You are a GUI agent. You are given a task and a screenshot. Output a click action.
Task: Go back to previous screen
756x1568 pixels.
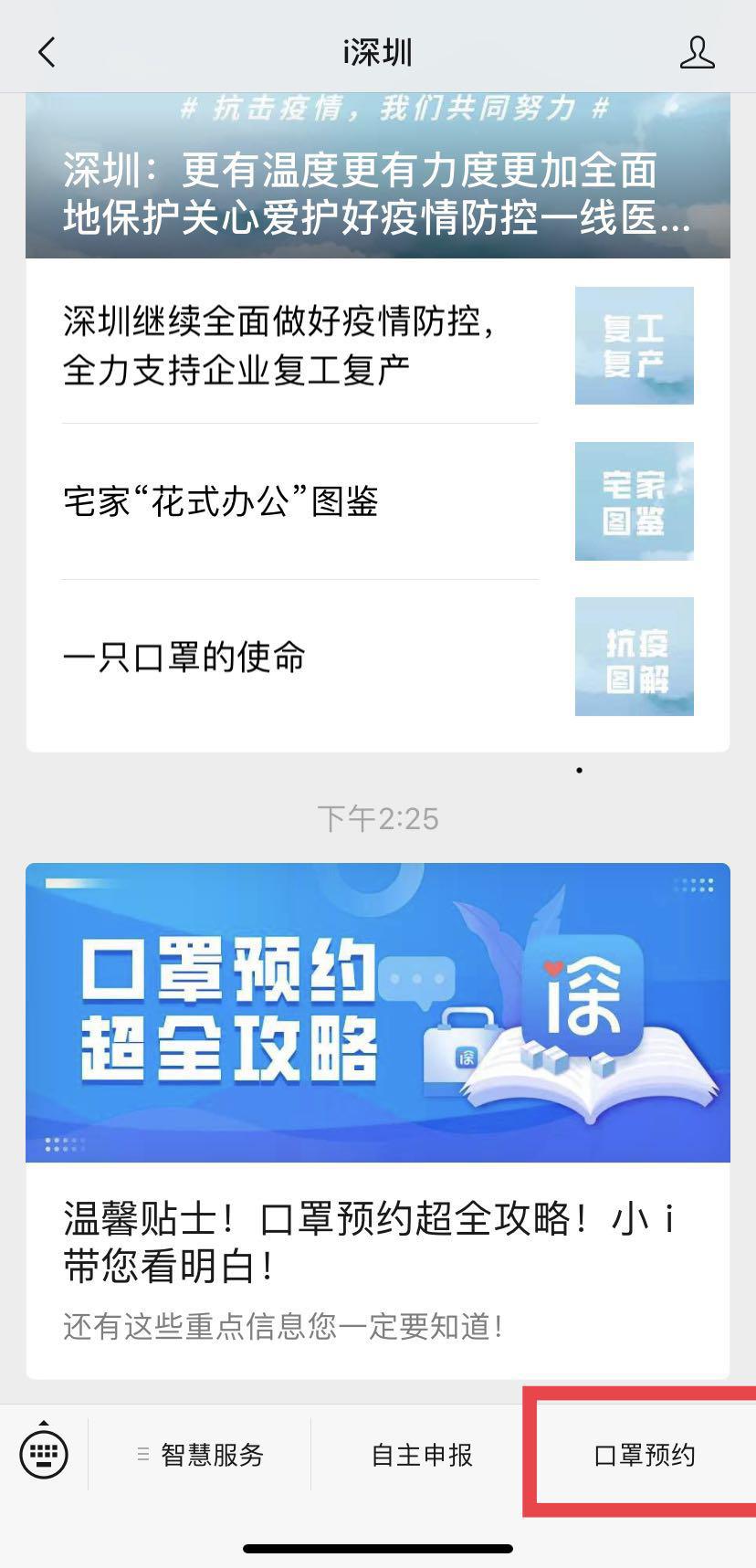pos(47,53)
